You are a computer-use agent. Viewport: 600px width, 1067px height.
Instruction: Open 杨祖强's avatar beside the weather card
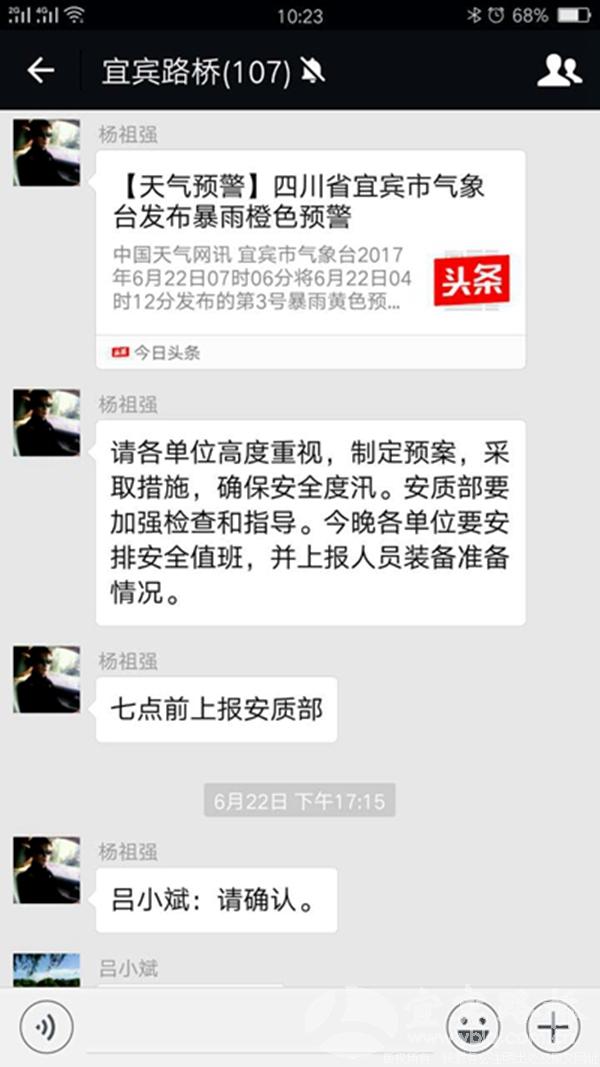point(46,153)
